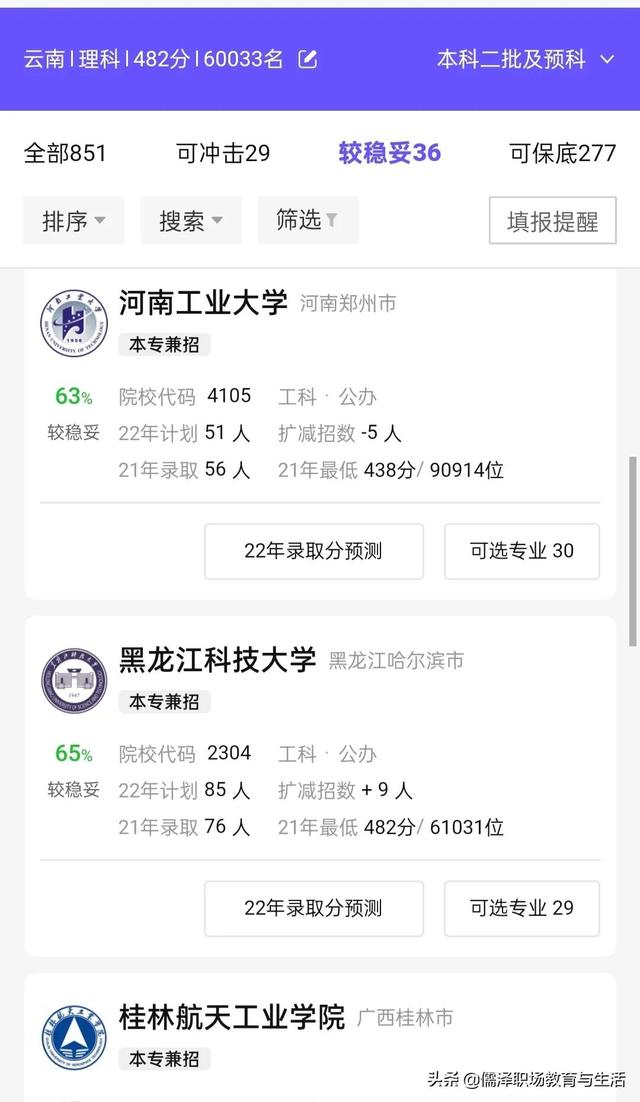Screen dimensions: 640x1102
Task: Open 桂林航天工业学院 university card
Action: click(x=231, y=1017)
